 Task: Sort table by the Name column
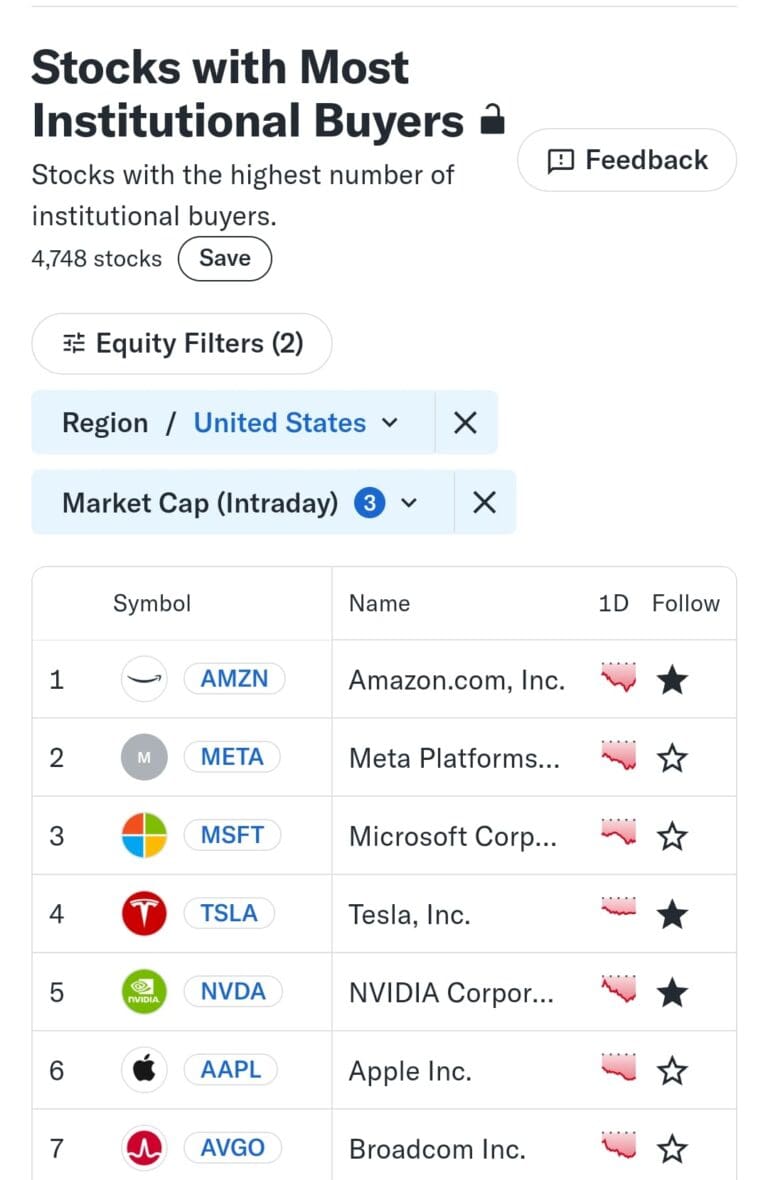point(379,603)
